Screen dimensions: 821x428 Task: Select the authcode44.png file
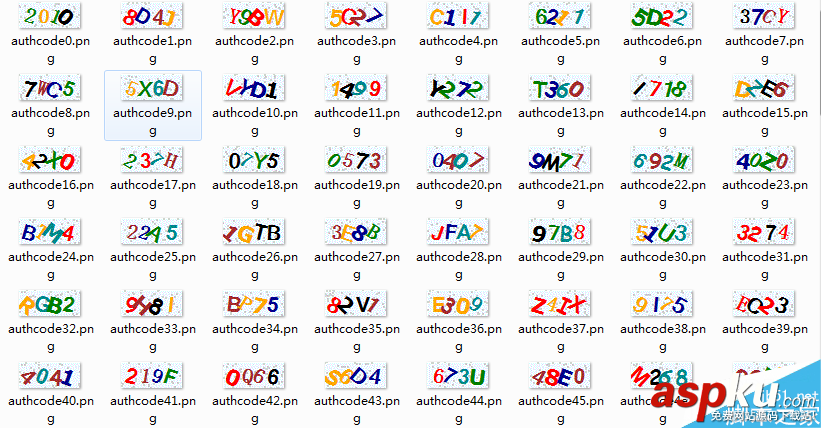click(x=456, y=377)
